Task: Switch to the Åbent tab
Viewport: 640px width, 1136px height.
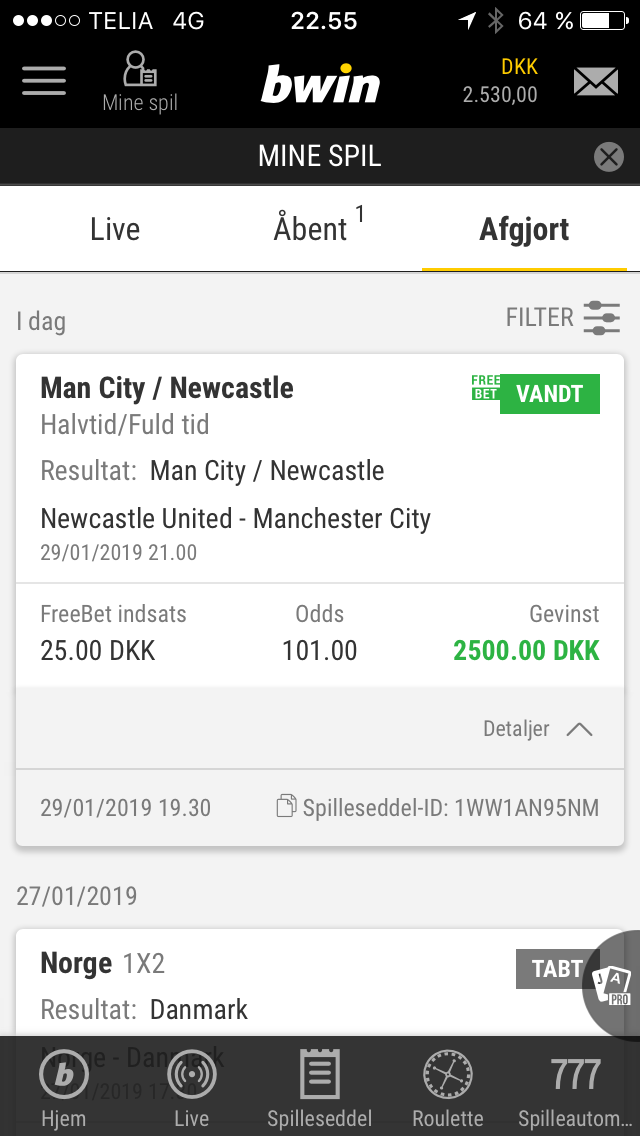Action: 318,227
